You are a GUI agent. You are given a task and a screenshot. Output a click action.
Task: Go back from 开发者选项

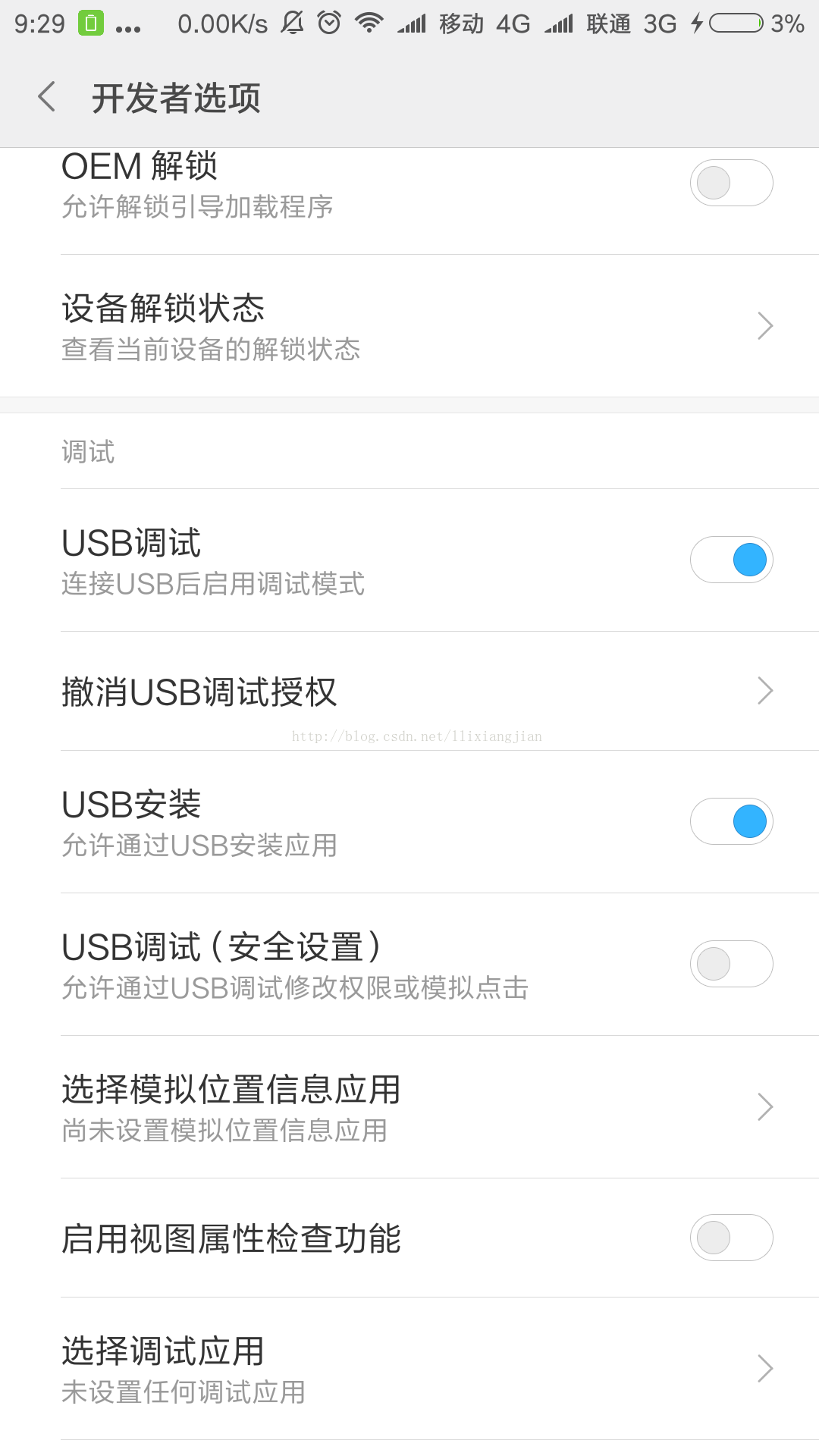pyautogui.click(x=47, y=97)
